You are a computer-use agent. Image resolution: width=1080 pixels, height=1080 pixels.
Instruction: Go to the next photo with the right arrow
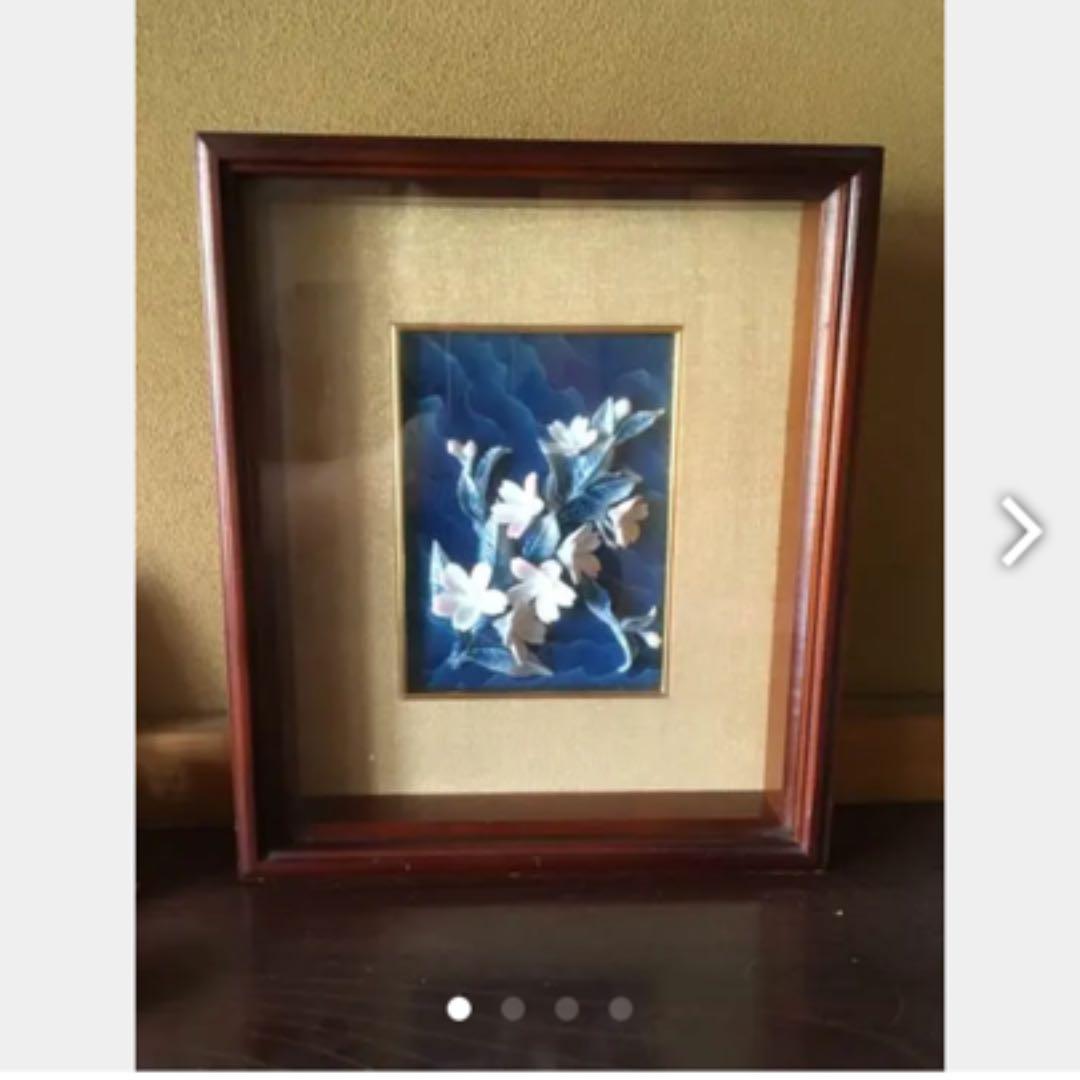pyautogui.click(x=1021, y=531)
